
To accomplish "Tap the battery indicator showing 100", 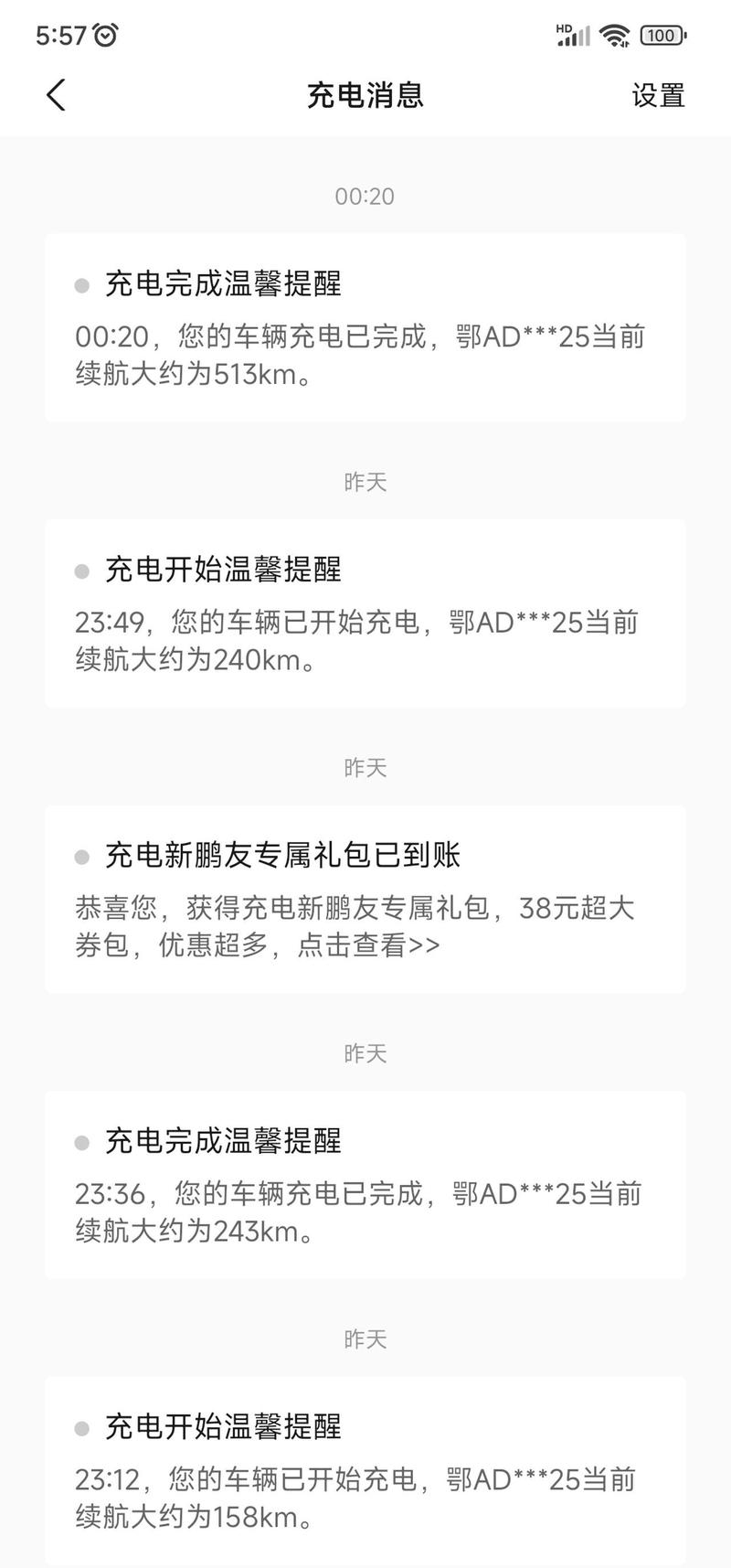I will pyautogui.click(x=662, y=35).
